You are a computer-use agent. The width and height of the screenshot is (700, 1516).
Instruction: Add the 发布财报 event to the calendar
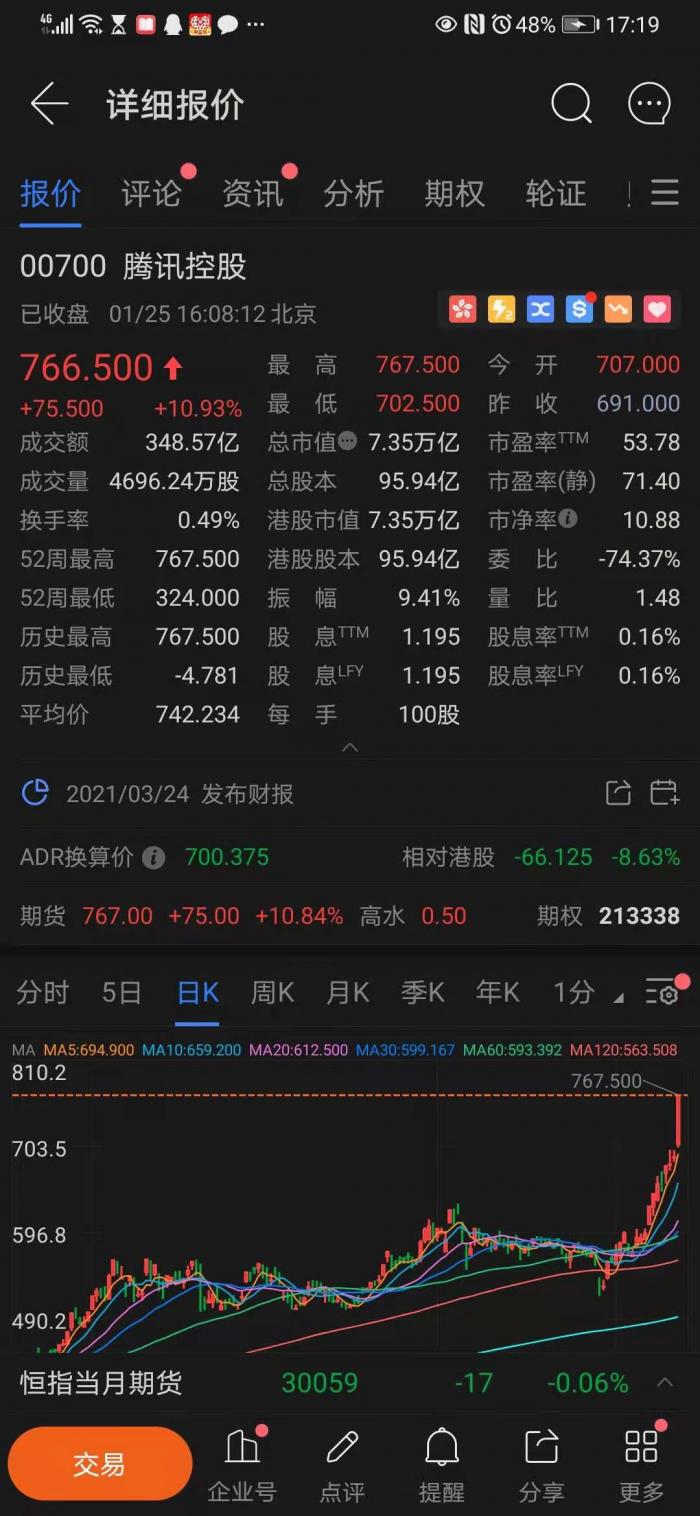(665, 794)
